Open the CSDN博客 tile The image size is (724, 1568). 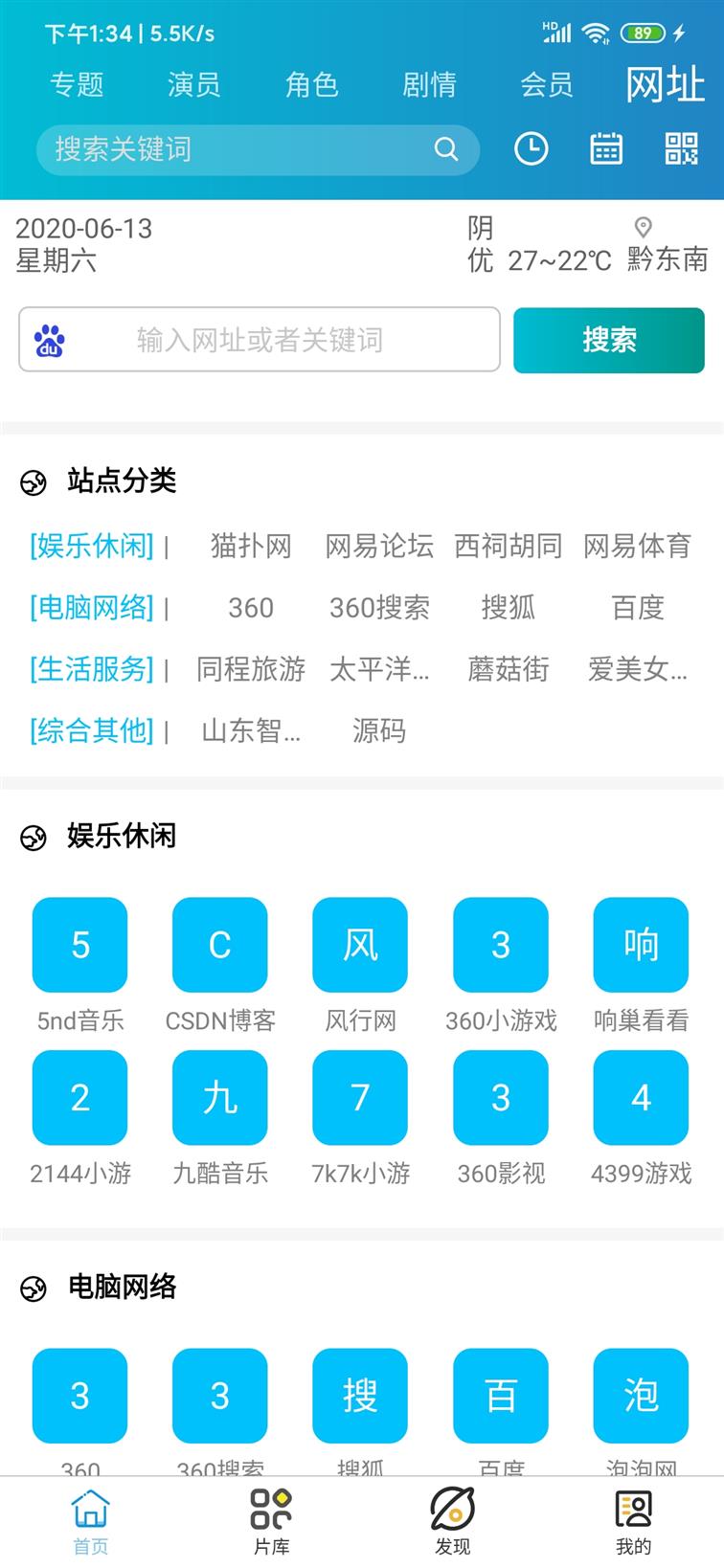[220, 965]
